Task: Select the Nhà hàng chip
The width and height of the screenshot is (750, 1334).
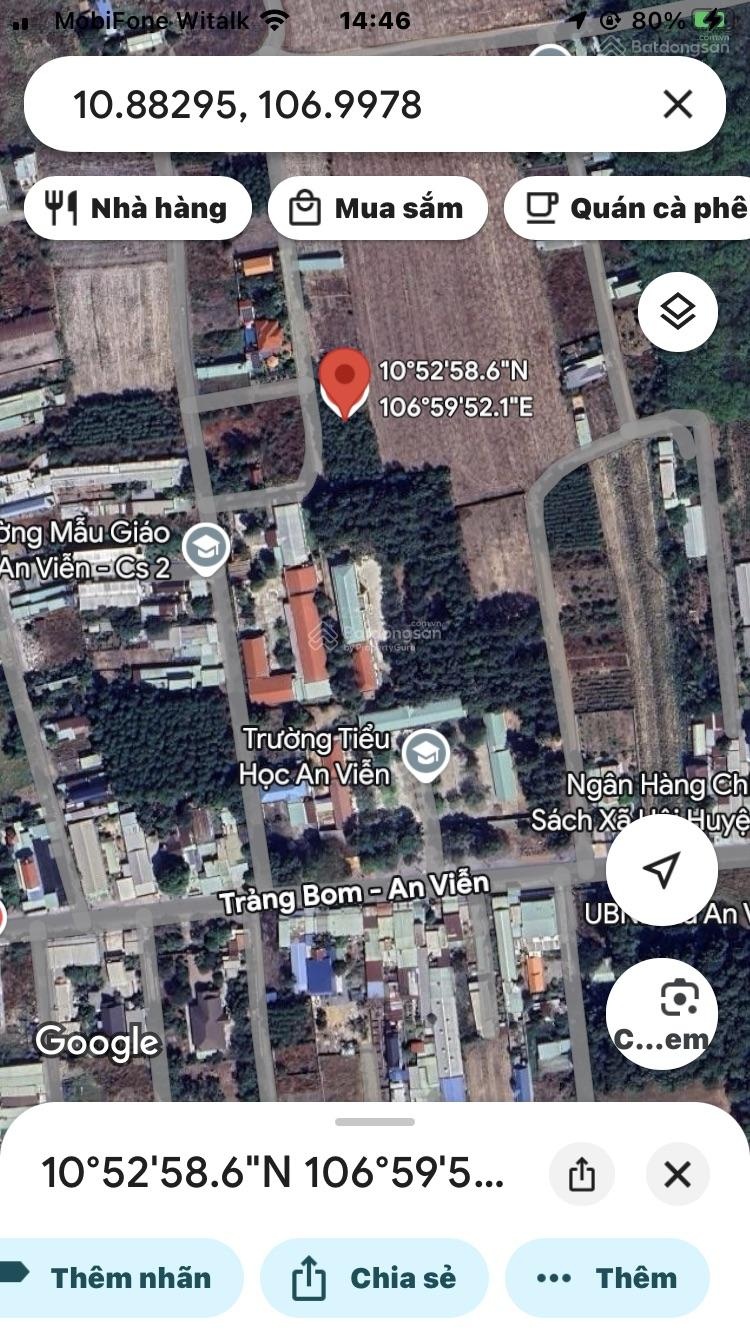Action: pyautogui.click(x=137, y=208)
